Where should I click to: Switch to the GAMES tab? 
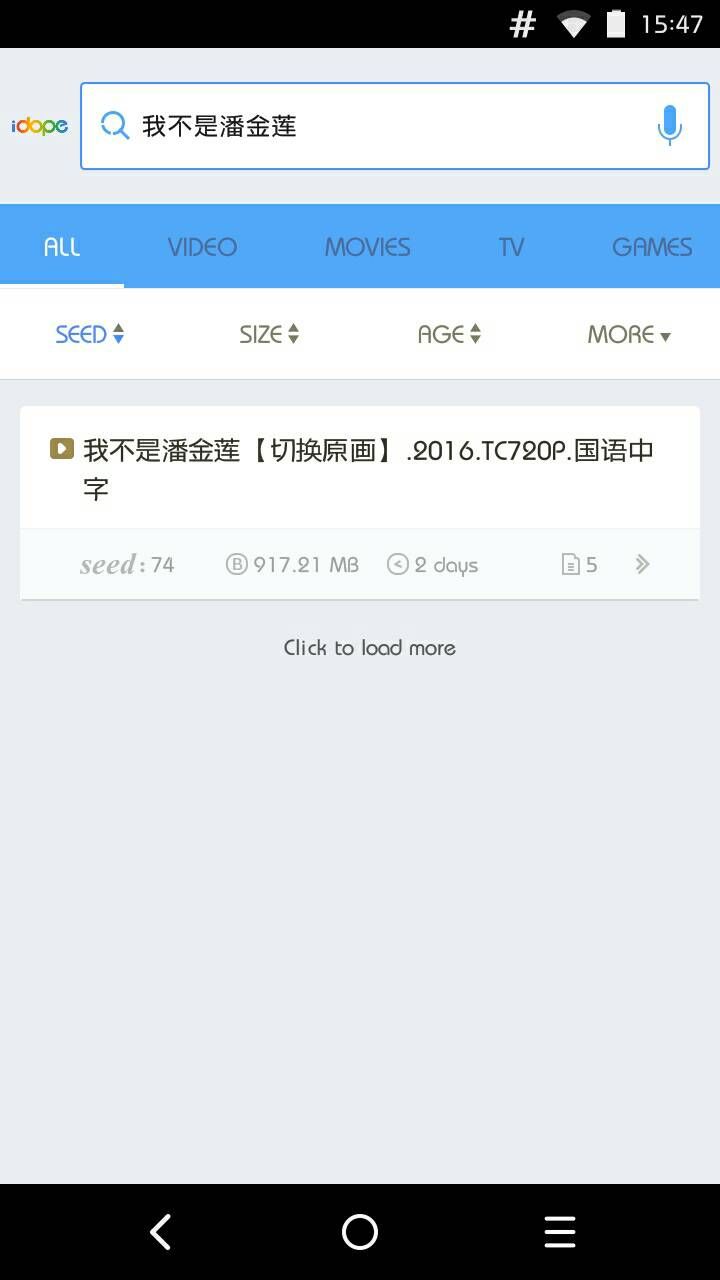point(651,247)
